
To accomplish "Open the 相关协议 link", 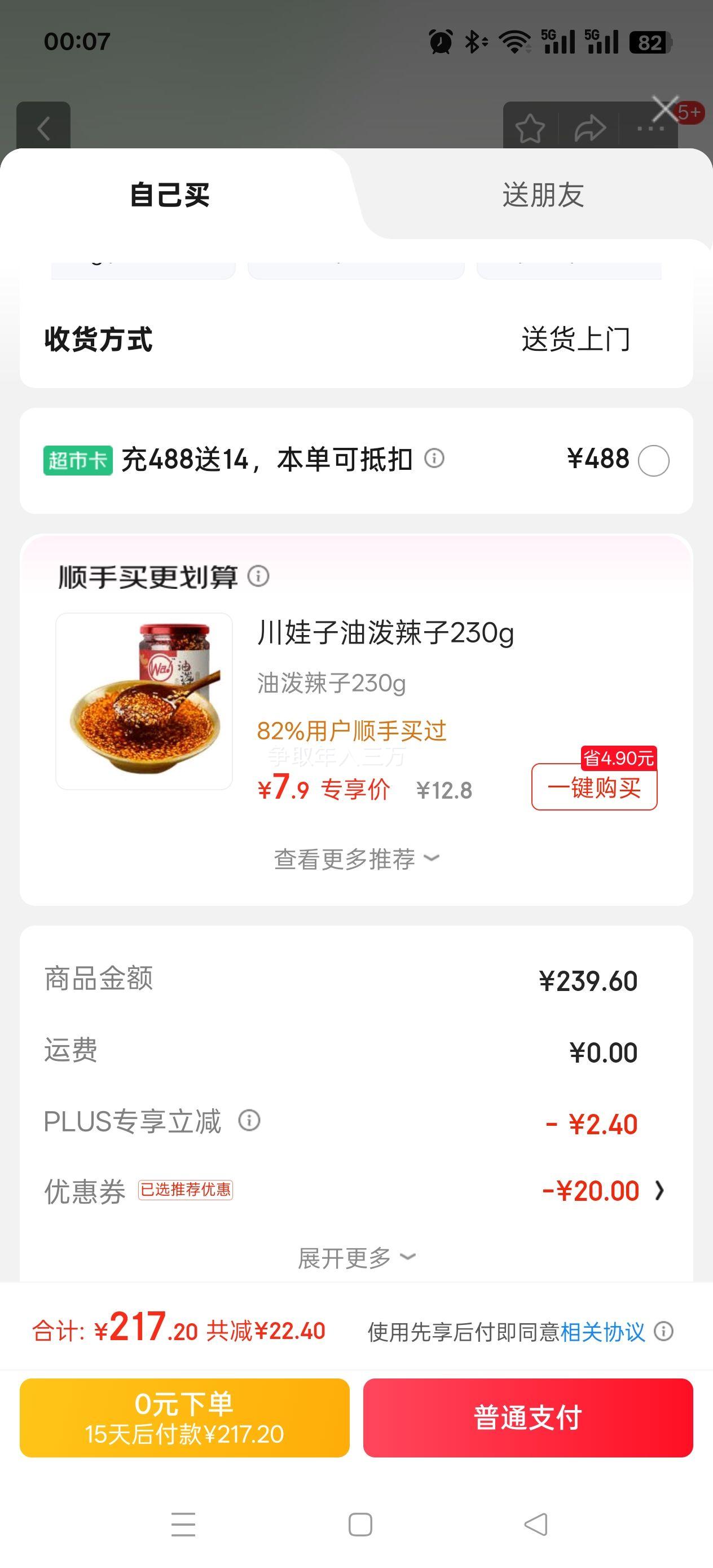I will tap(602, 1332).
